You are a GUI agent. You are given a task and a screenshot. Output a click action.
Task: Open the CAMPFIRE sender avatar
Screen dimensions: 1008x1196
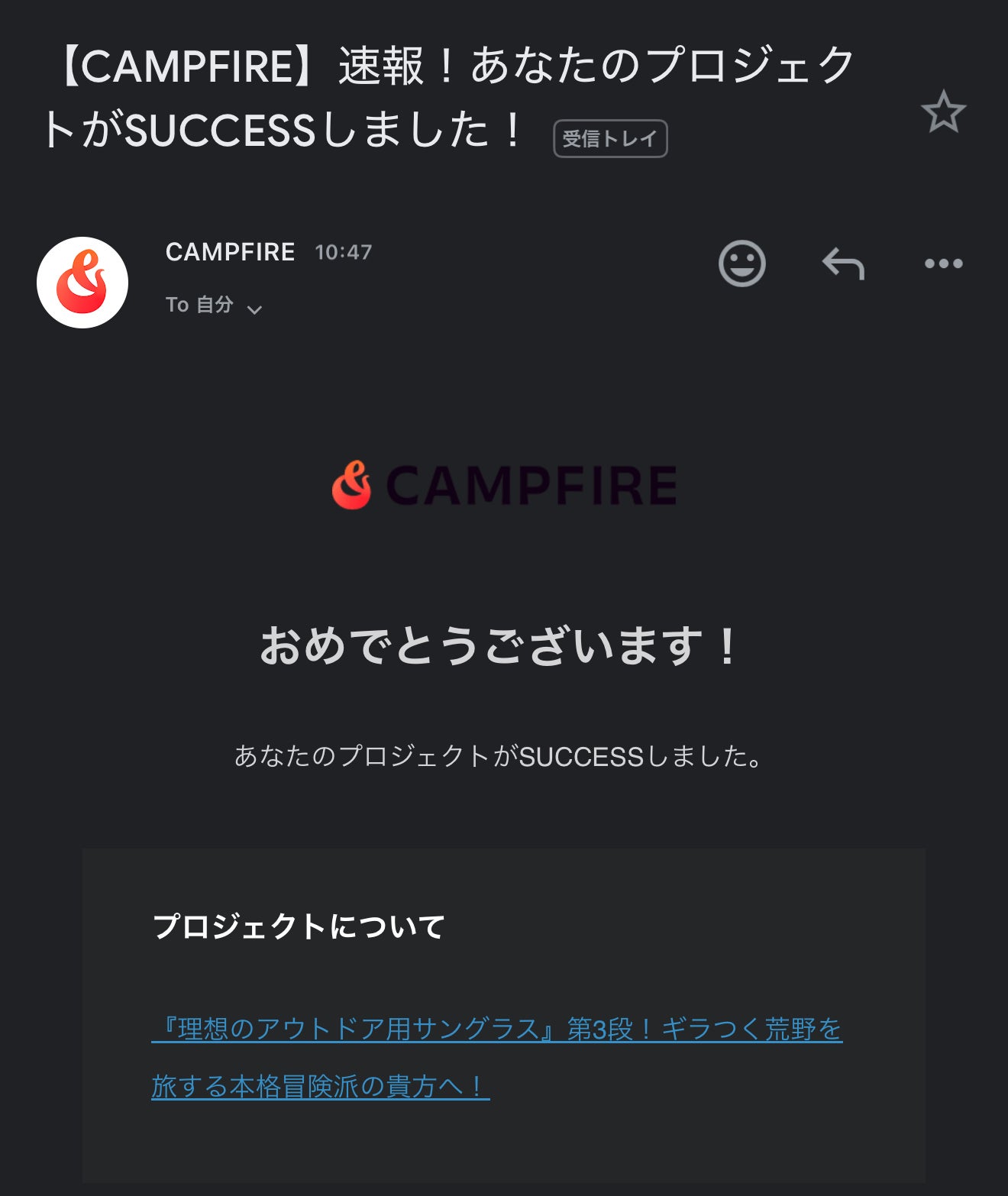click(x=82, y=283)
